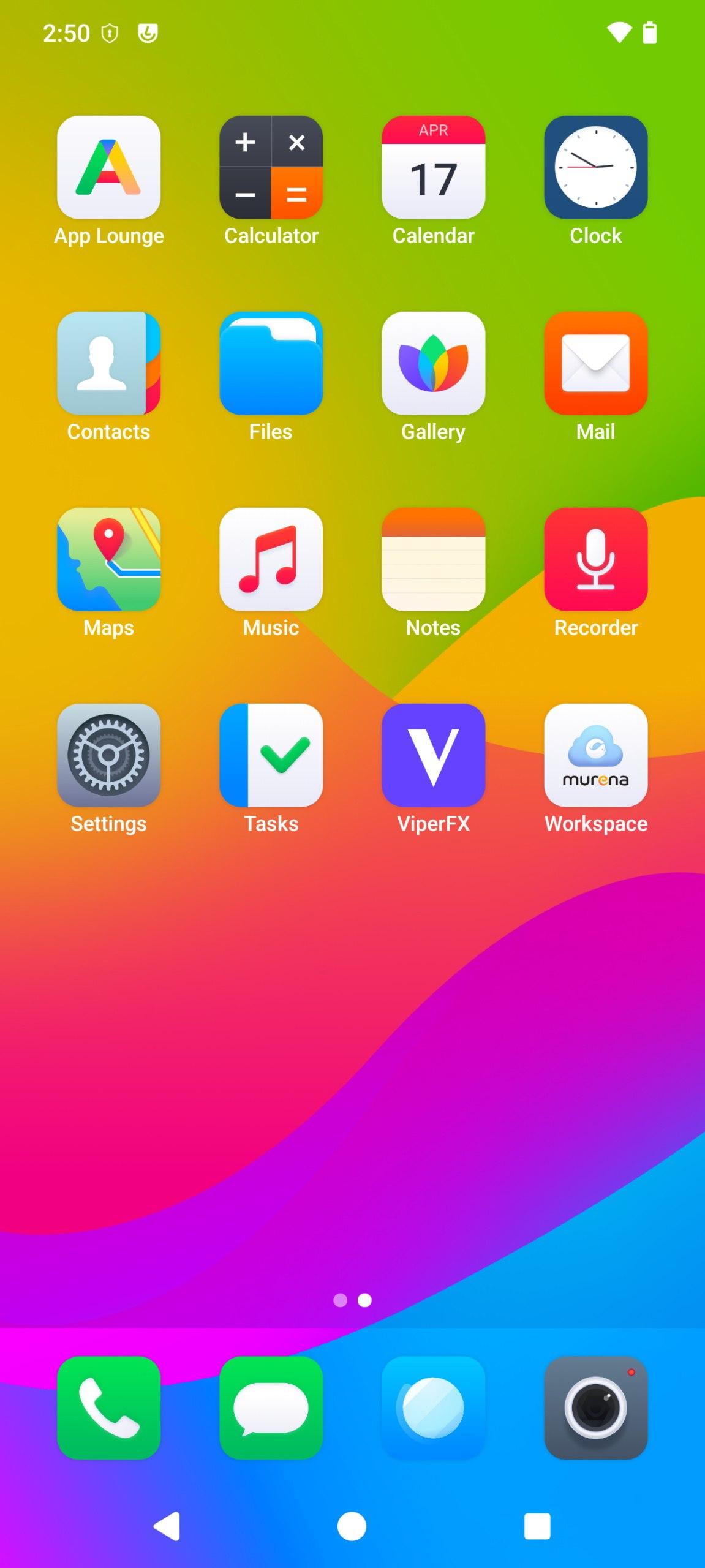The width and height of the screenshot is (705, 1568).
Task: Open the Notes app
Action: tap(433, 559)
